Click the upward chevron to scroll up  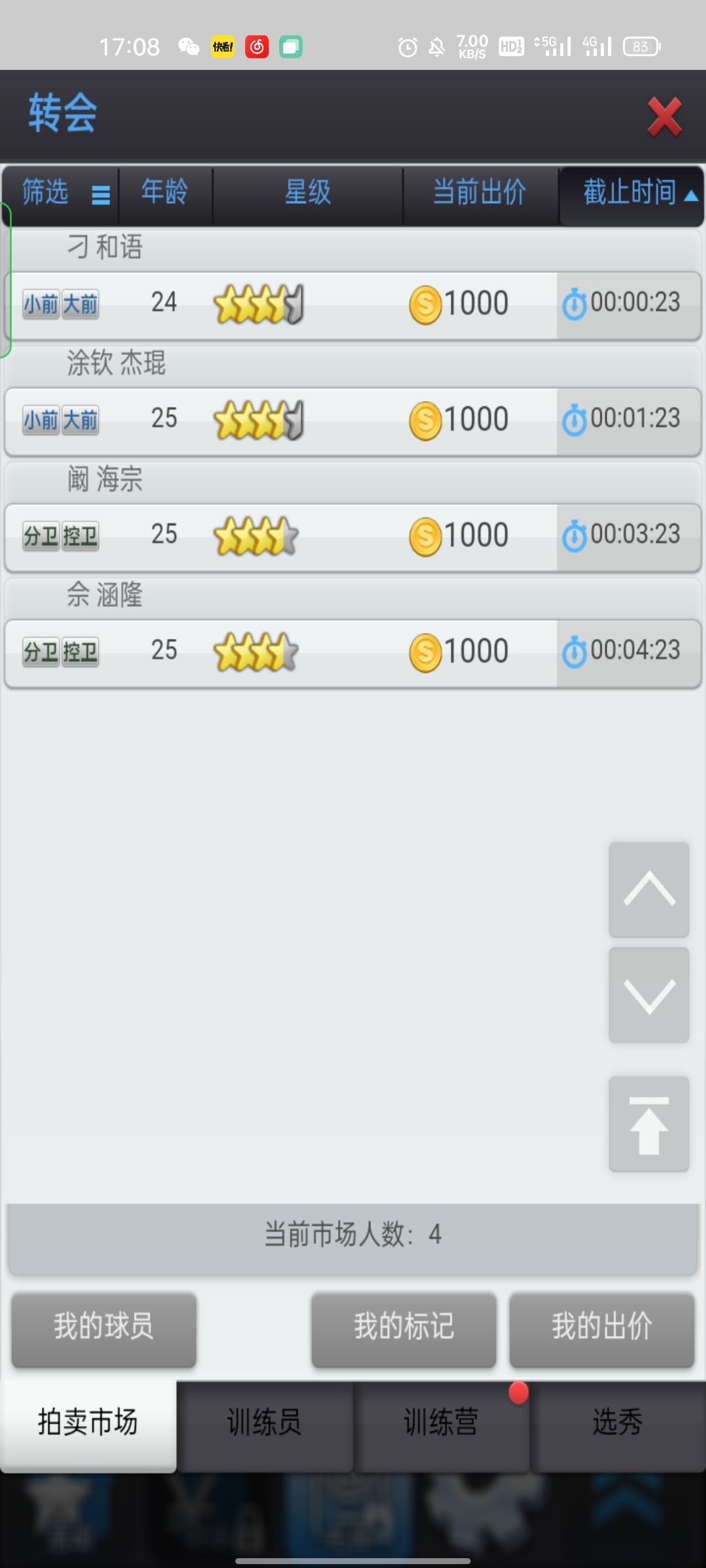[x=648, y=890]
